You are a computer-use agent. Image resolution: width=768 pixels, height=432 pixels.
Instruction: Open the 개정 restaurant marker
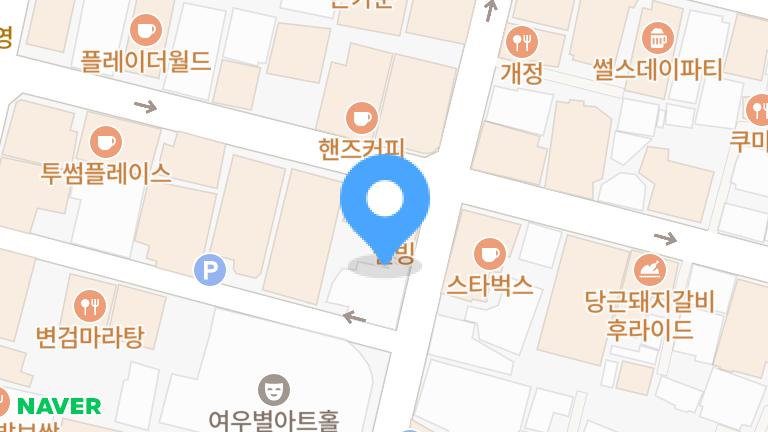click(521, 41)
